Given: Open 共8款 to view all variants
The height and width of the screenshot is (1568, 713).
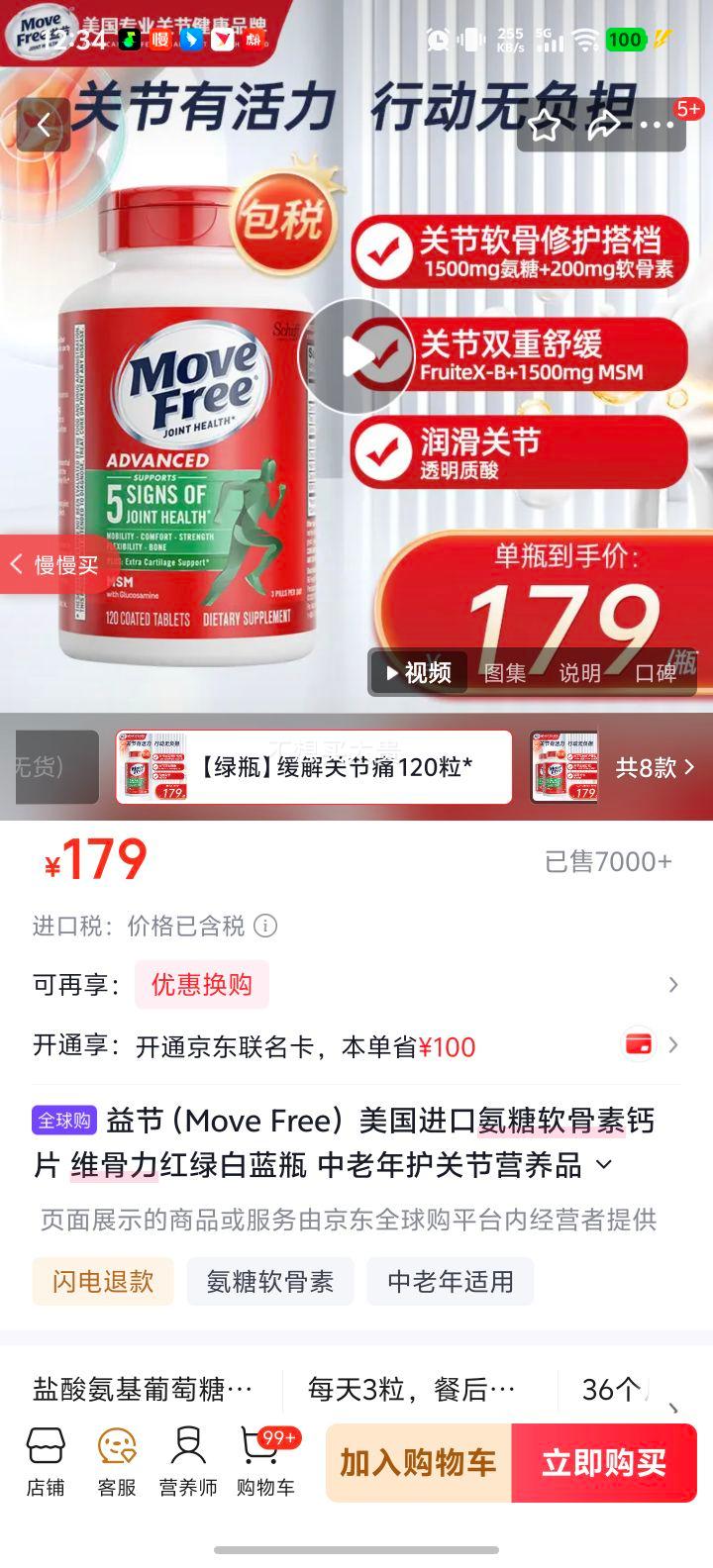Looking at the screenshot, I should click(x=659, y=767).
